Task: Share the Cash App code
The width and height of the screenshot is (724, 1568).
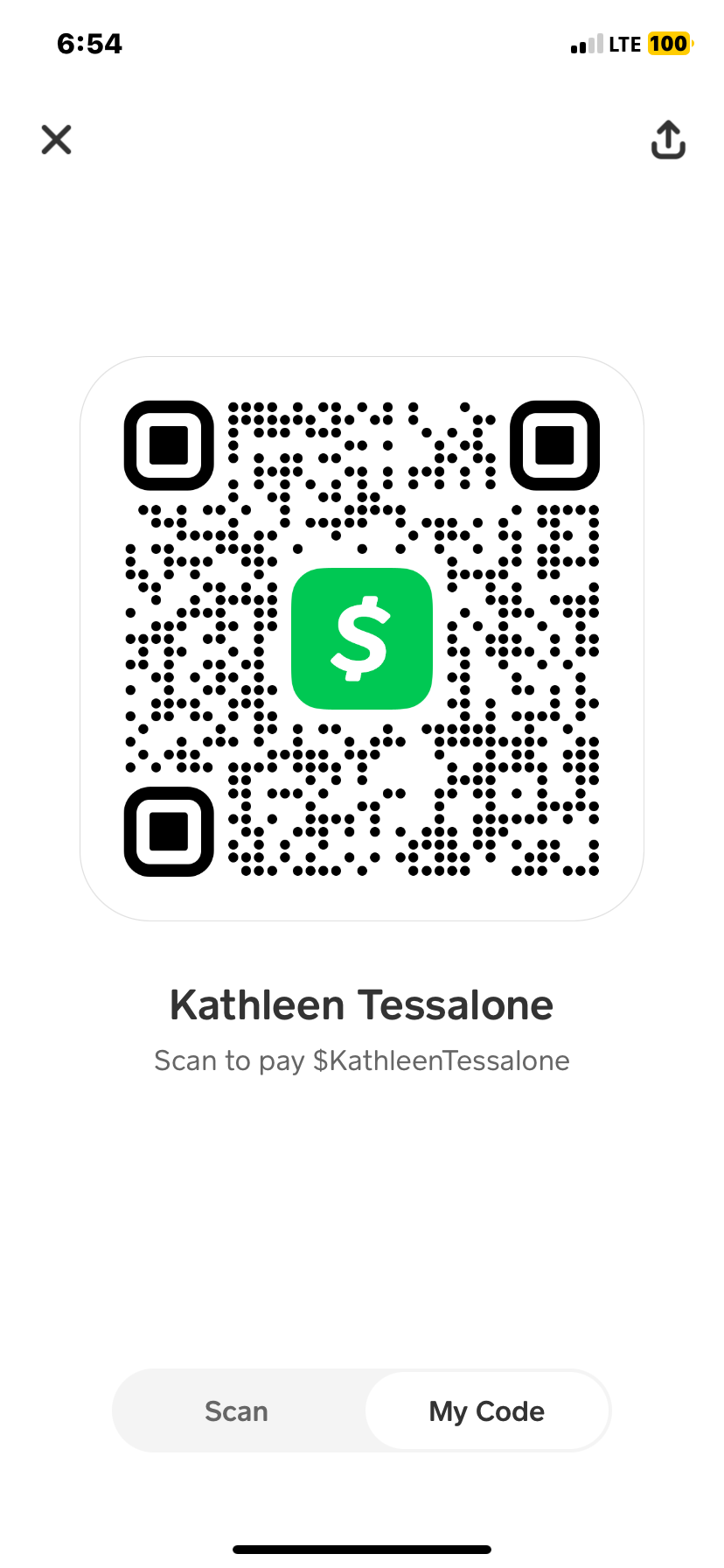Action: click(x=668, y=140)
